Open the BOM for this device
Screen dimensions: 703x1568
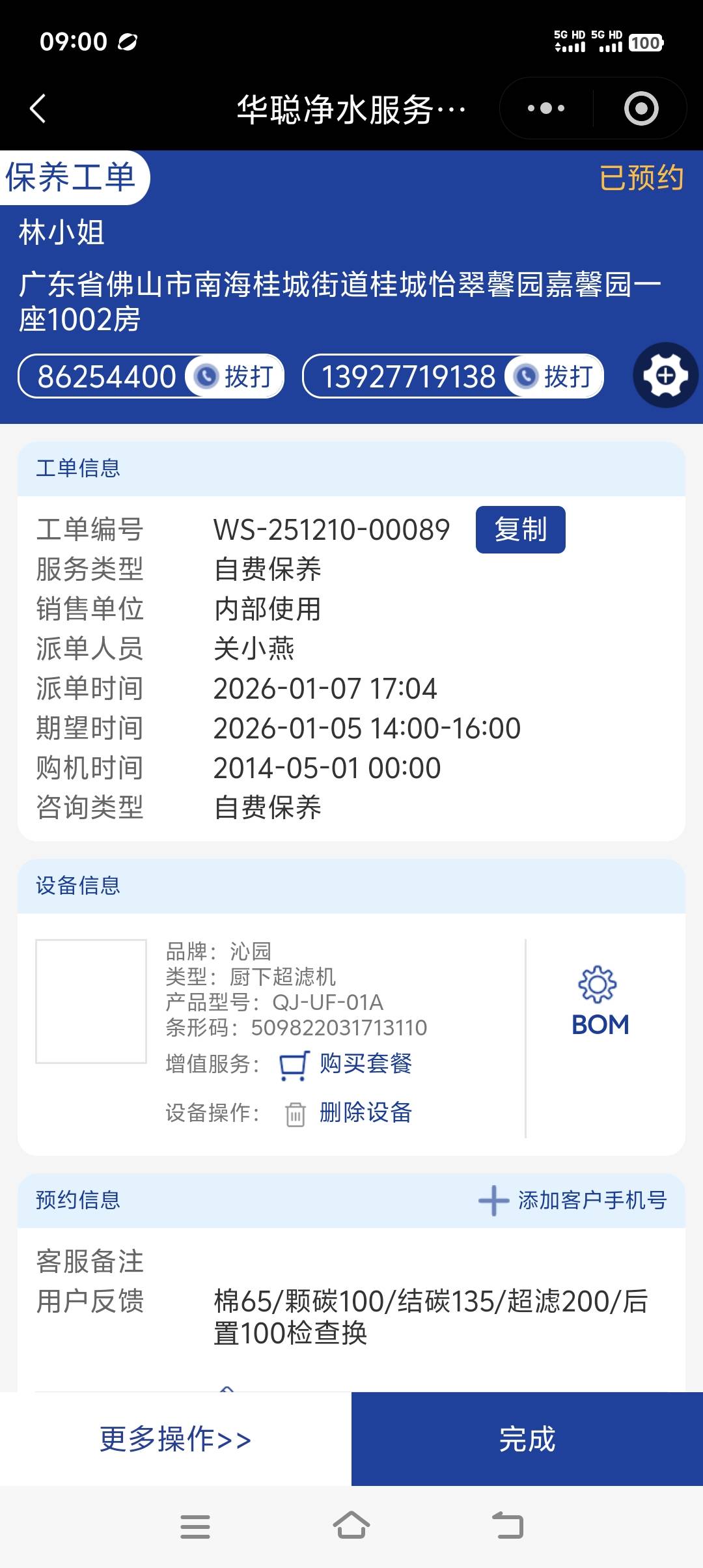(x=600, y=1002)
